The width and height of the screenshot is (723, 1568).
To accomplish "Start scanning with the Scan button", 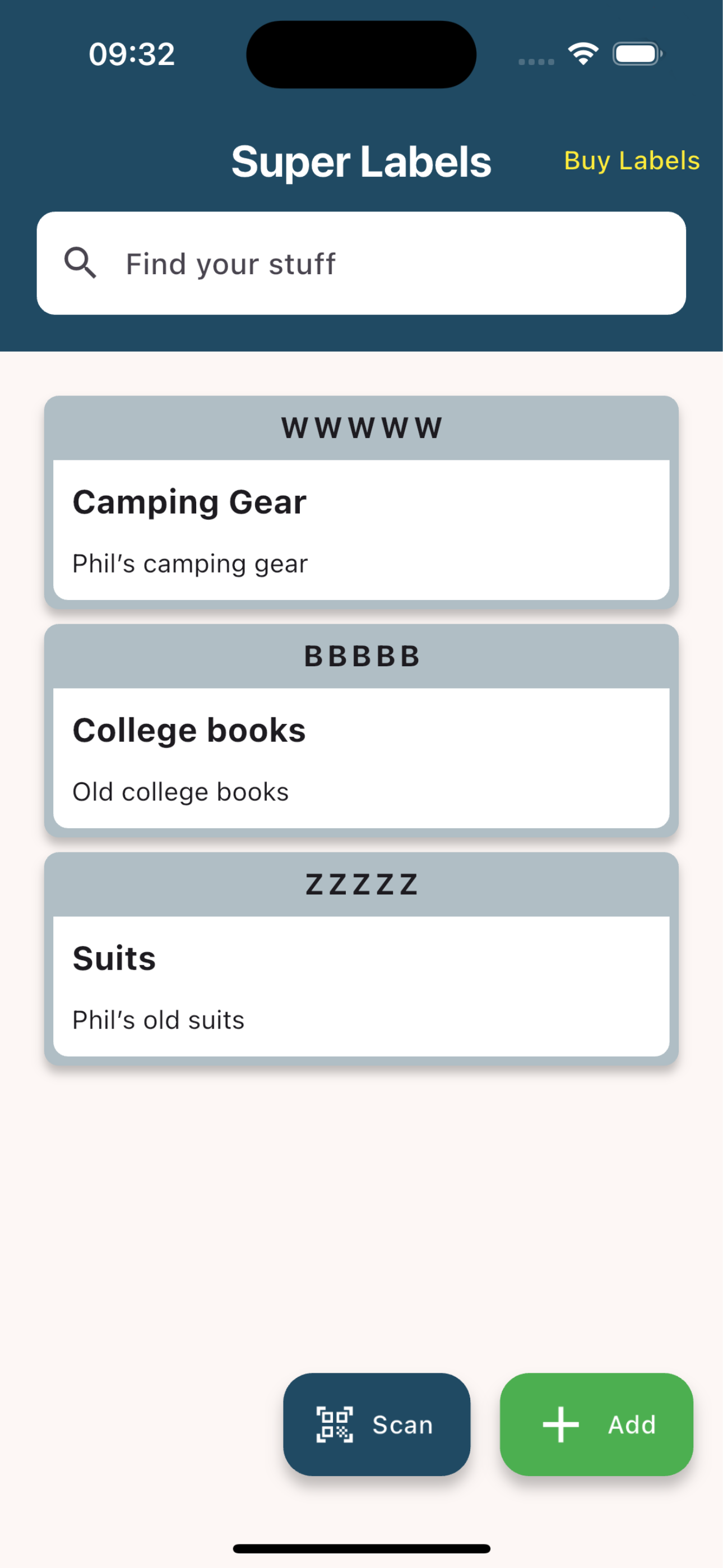I will click(376, 1424).
